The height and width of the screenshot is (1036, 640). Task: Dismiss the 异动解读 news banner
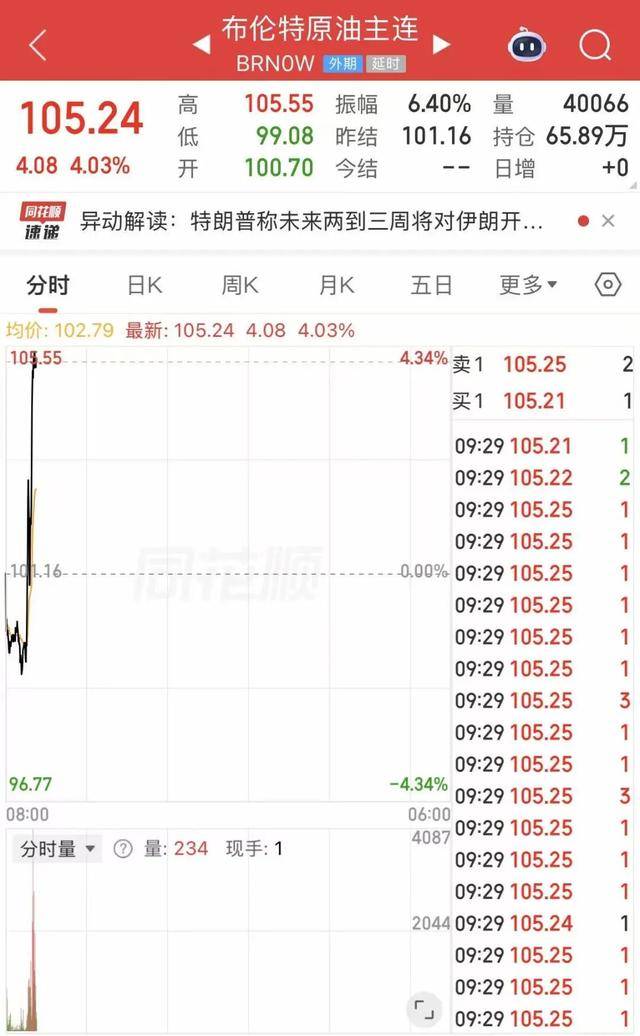pyautogui.click(x=607, y=221)
